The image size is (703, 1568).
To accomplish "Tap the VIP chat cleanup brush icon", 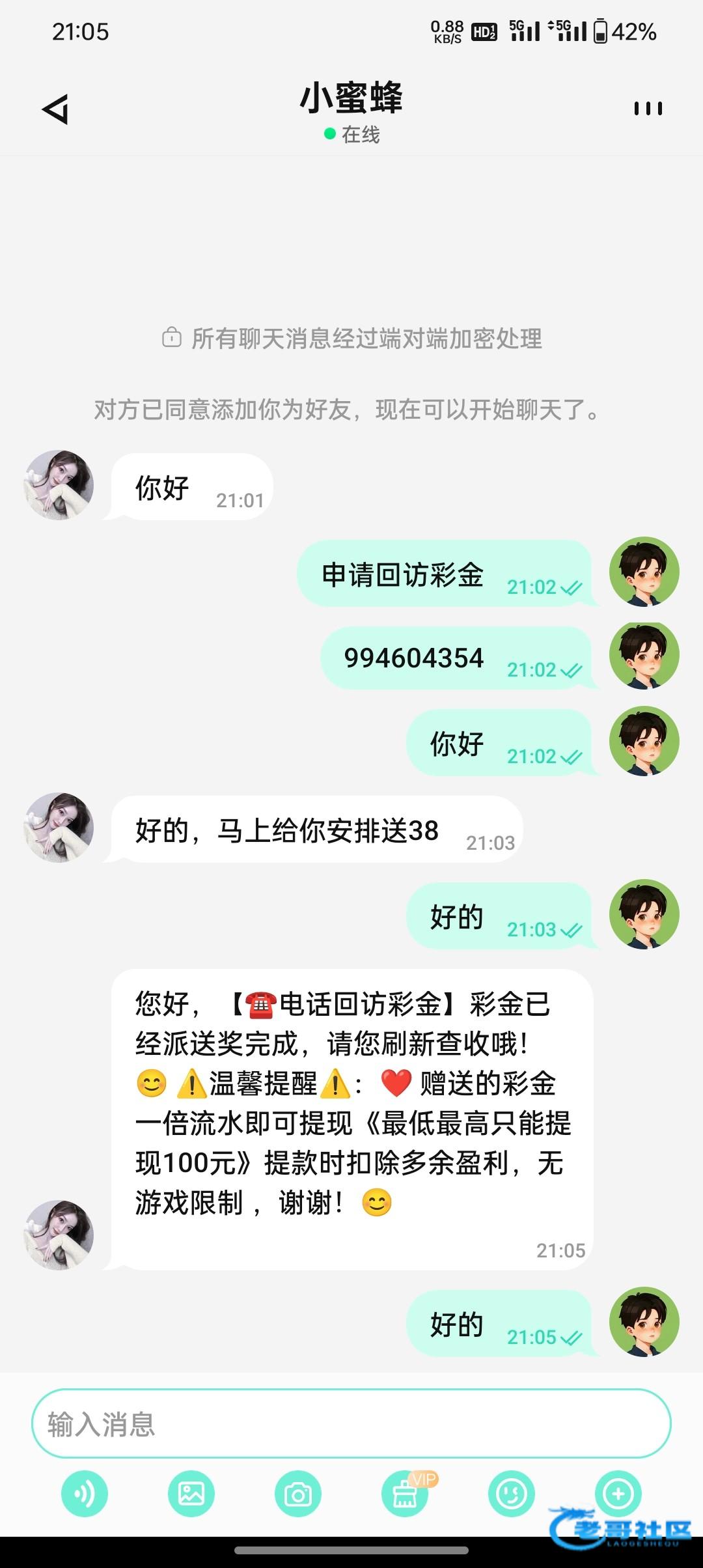I will (405, 1494).
